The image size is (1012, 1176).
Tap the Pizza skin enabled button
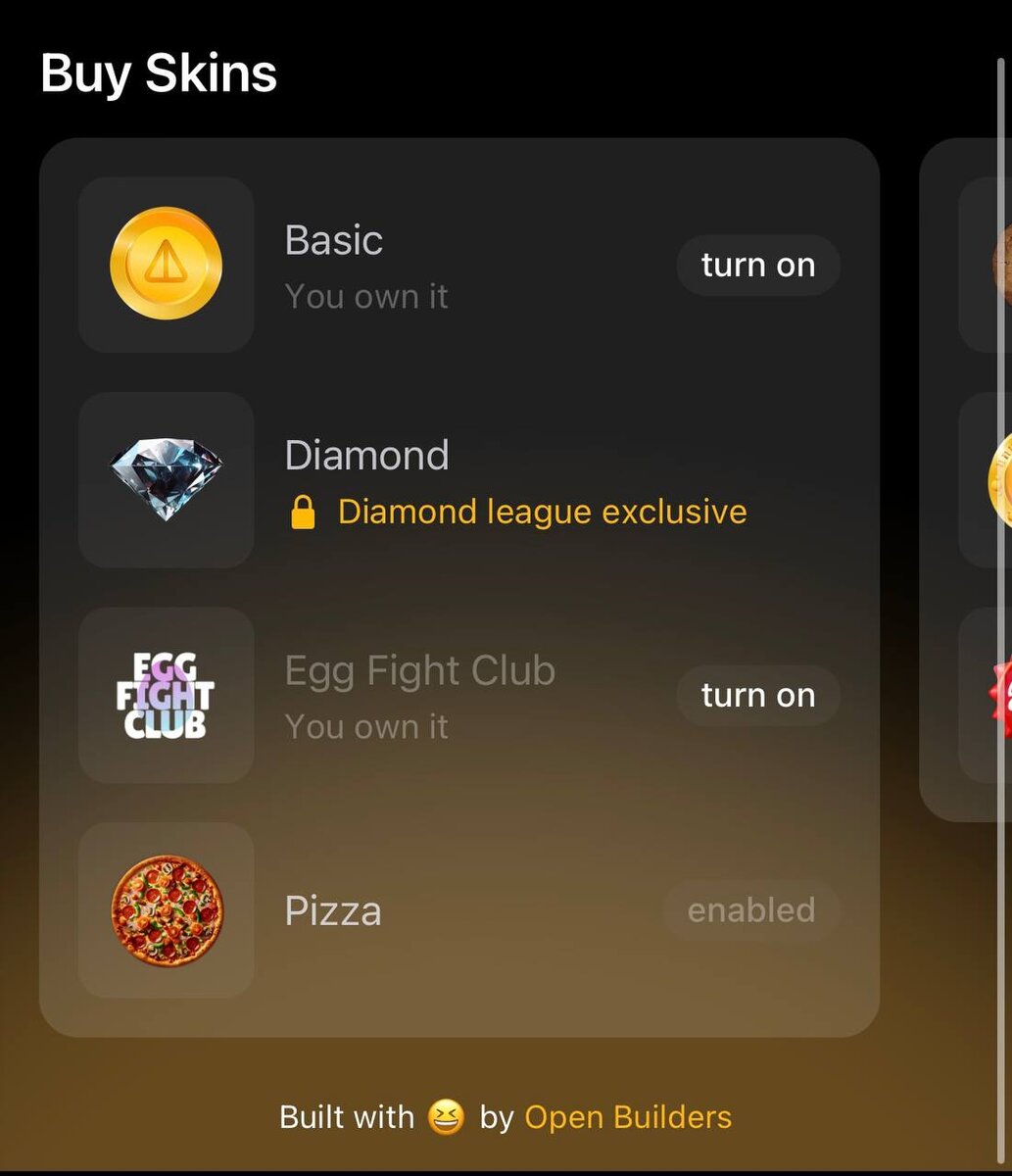(751, 910)
